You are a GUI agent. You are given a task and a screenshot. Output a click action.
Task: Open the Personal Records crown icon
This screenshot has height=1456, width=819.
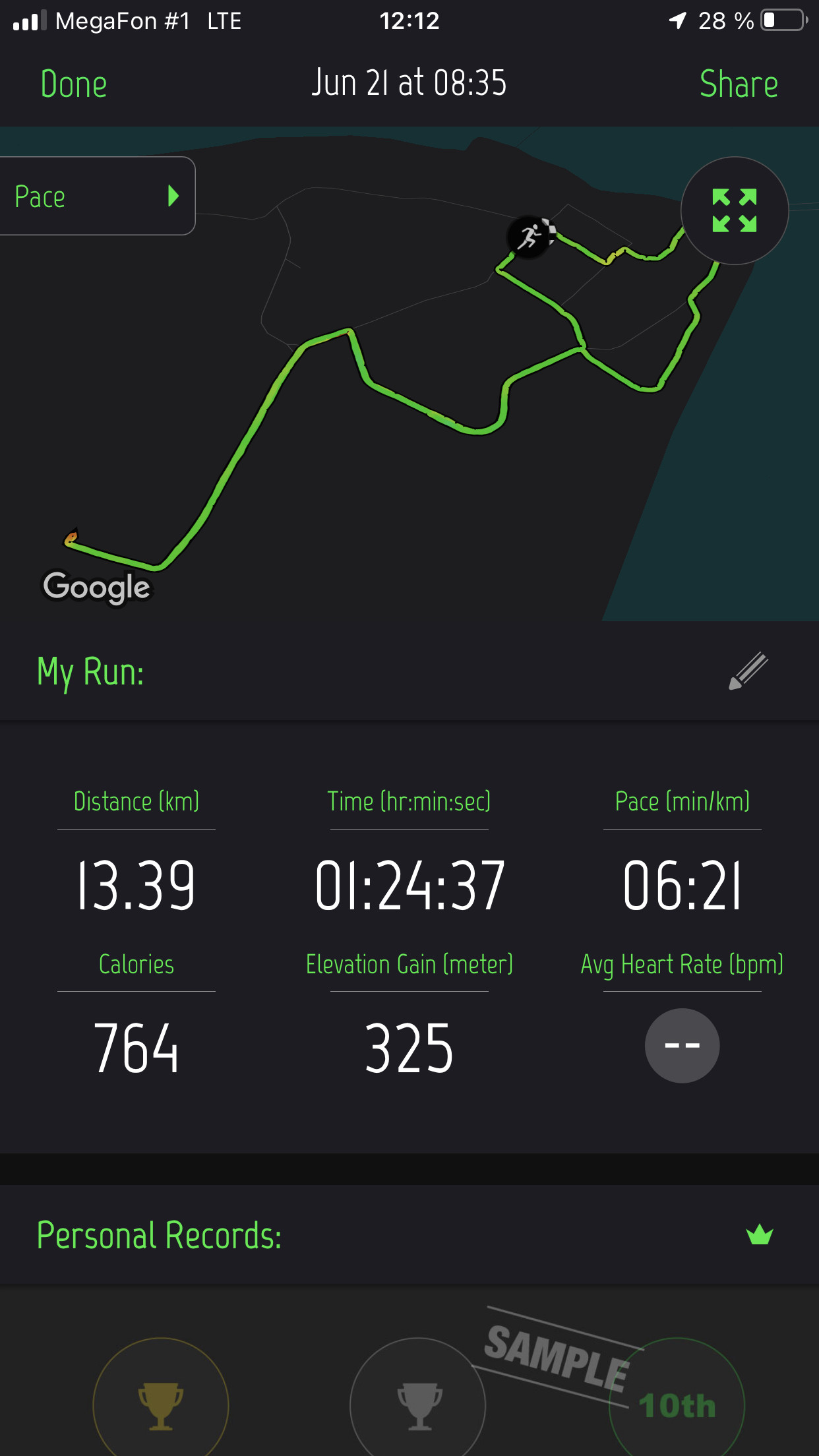click(760, 1234)
